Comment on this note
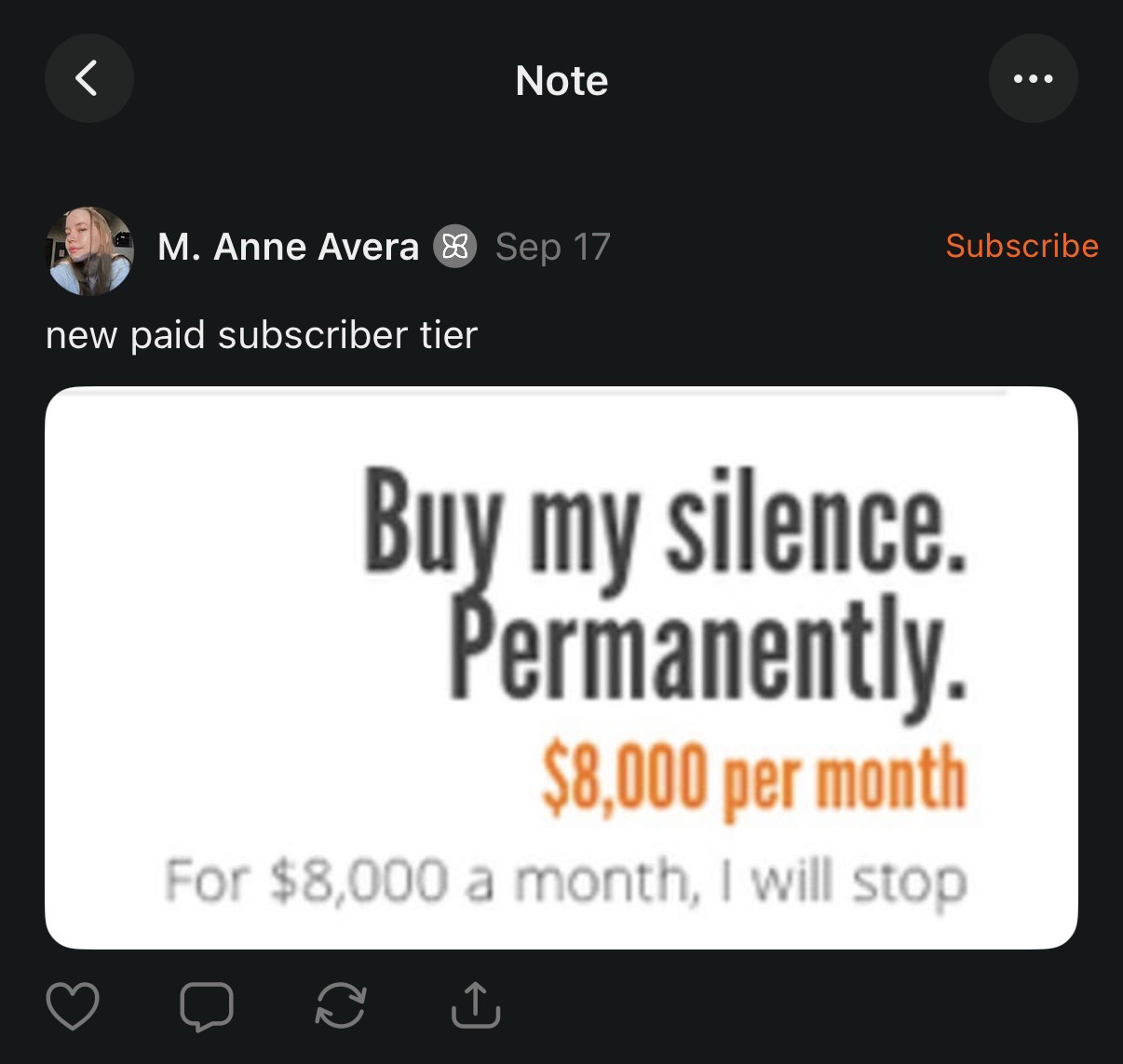 coord(207,1005)
